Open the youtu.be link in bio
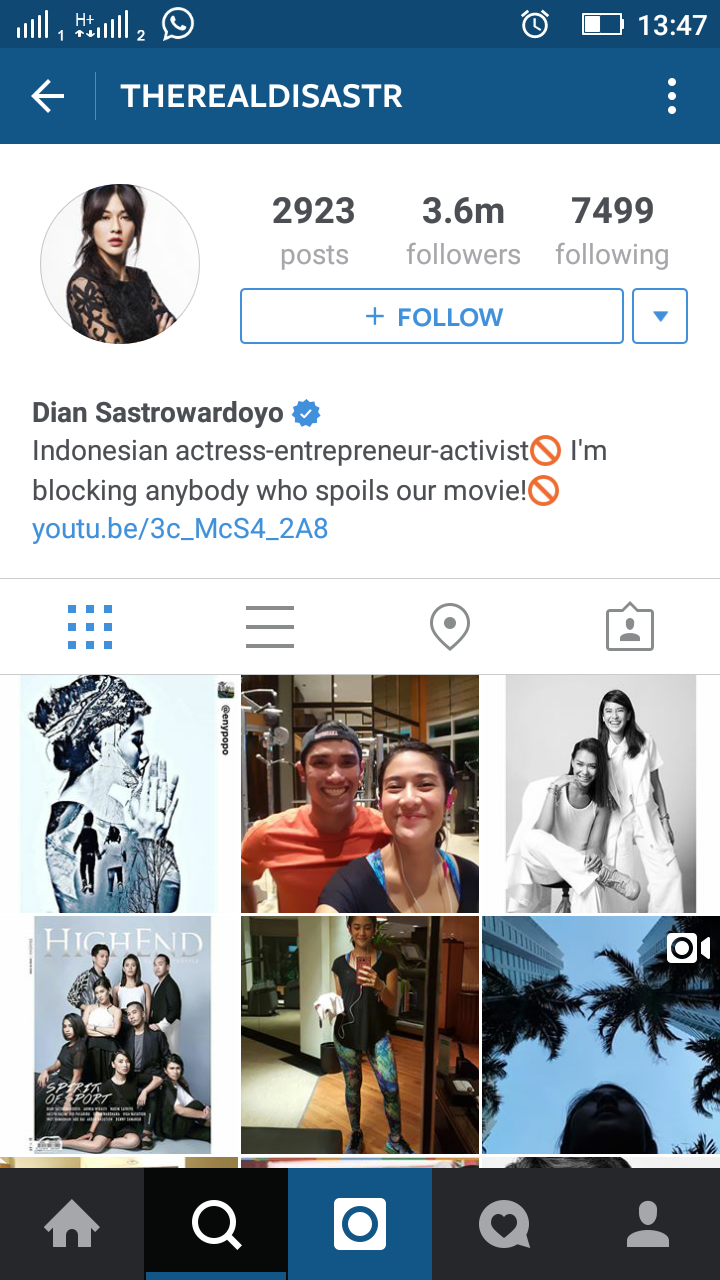Viewport: 720px width, 1280px height. tap(180, 528)
